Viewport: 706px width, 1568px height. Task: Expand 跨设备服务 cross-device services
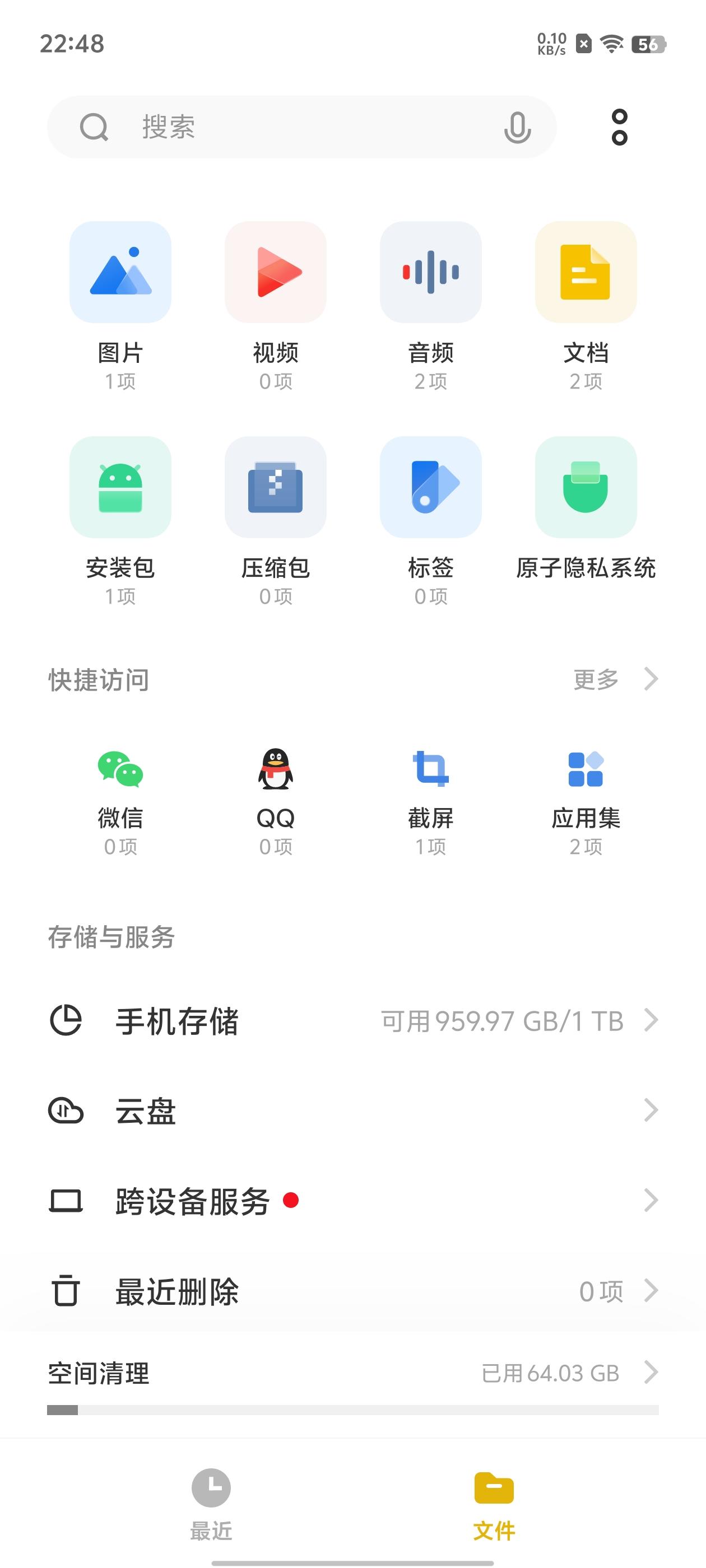pyautogui.click(x=354, y=1201)
